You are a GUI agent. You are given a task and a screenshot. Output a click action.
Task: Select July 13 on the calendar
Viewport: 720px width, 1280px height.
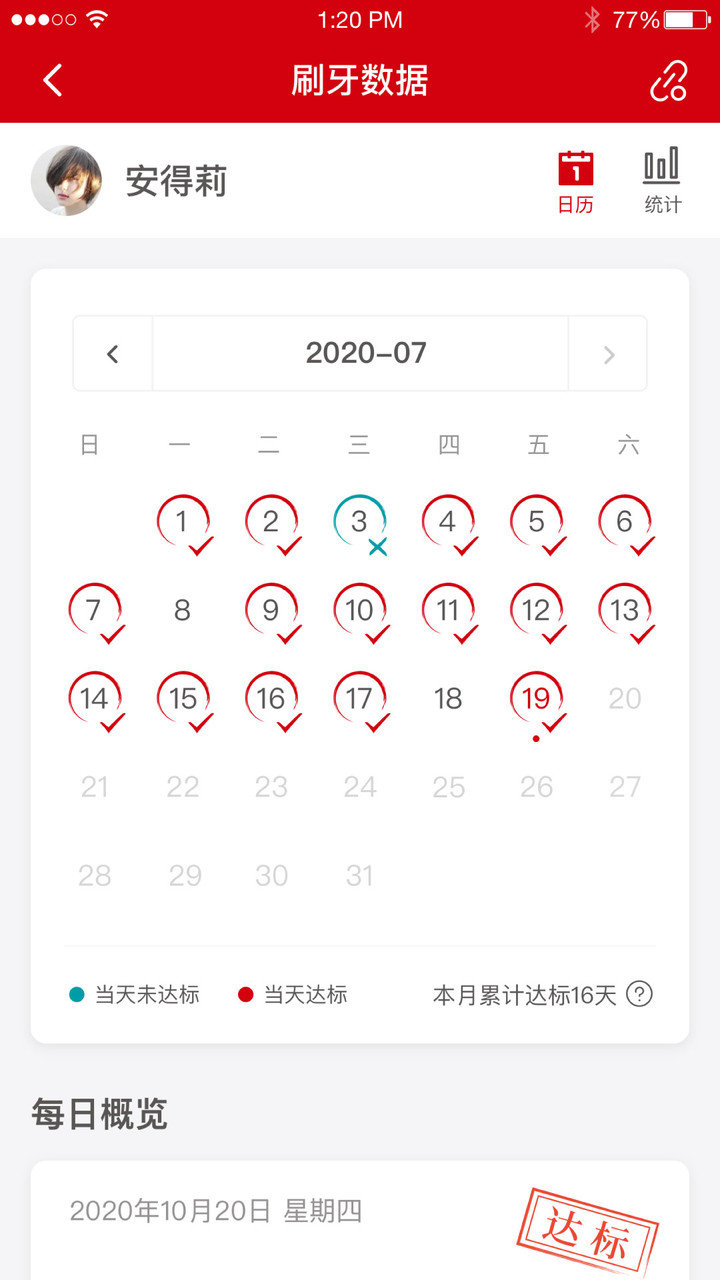(x=625, y=610)
